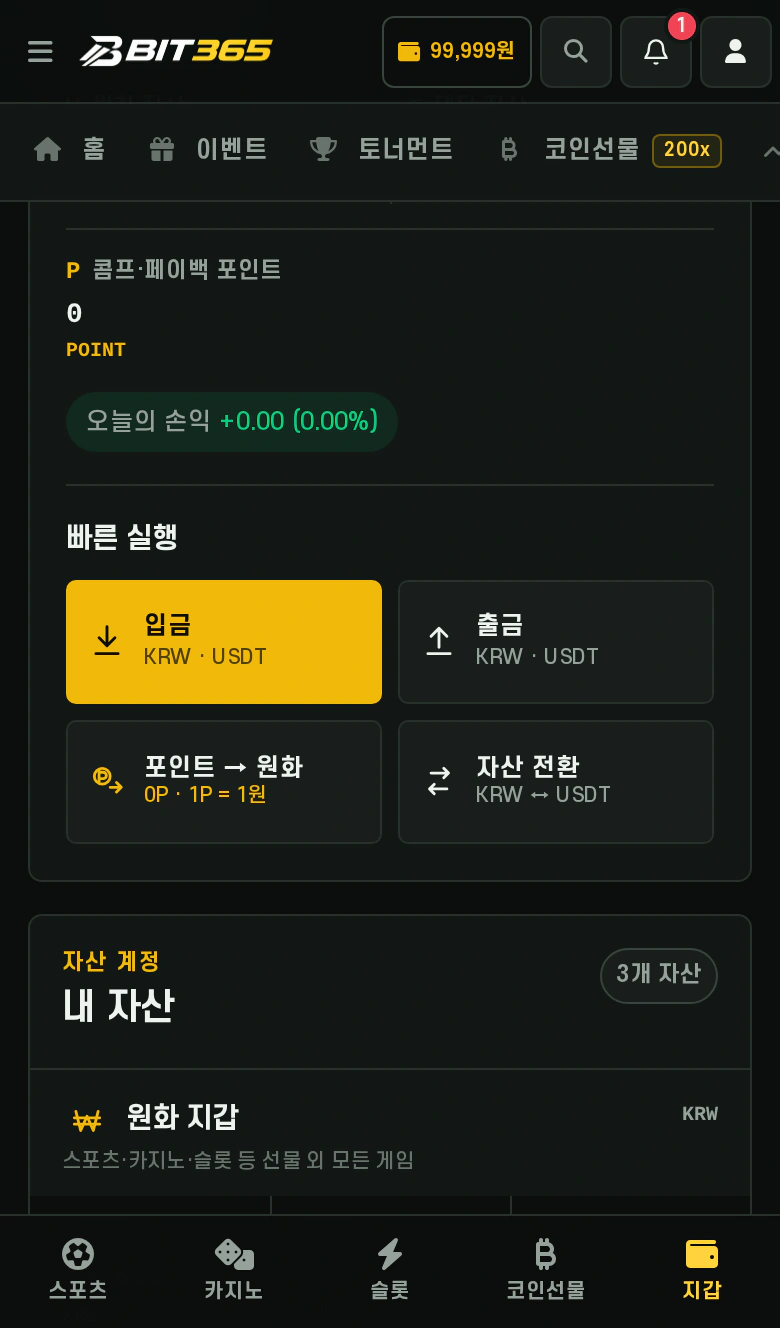Select the 지갑 bottom tab
Viewport: 780px width, 1328px height.
pos(702,1270)
